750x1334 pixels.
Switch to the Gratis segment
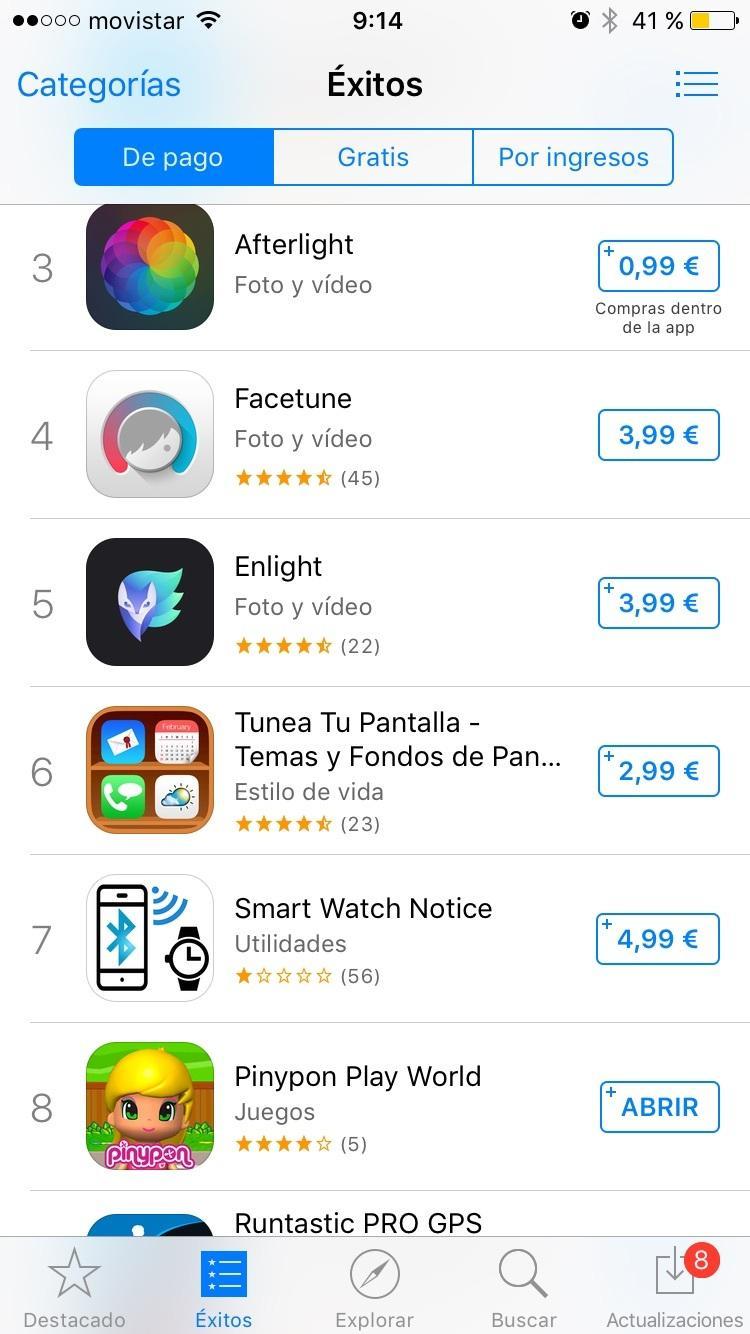click(373, 157)
